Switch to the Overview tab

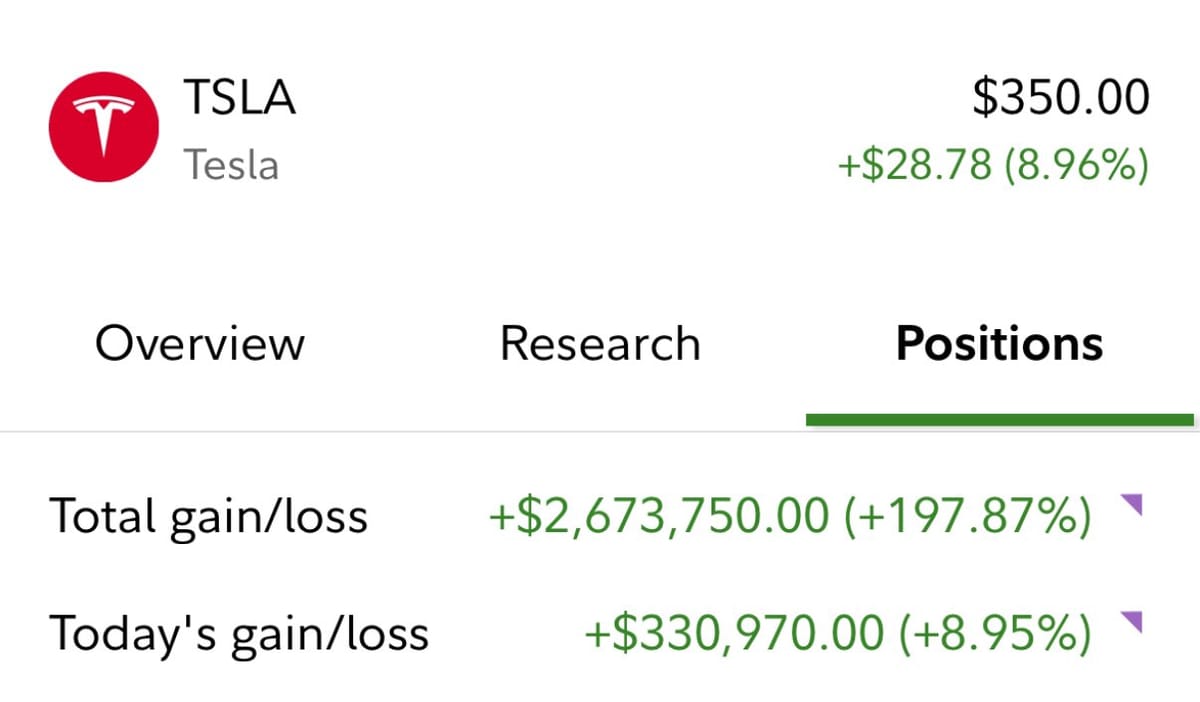coord(199,344)
